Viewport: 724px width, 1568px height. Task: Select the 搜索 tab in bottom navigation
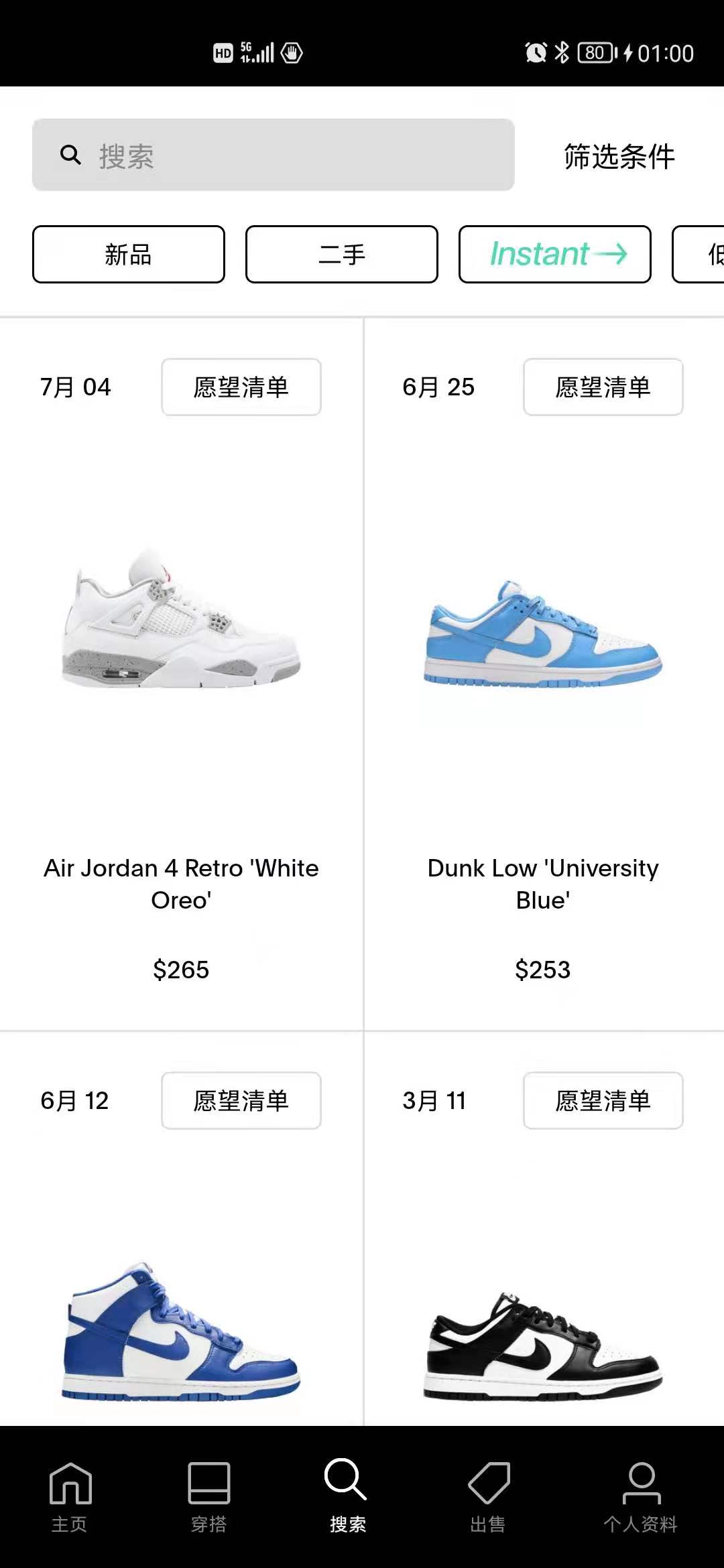coord(347,1493)
